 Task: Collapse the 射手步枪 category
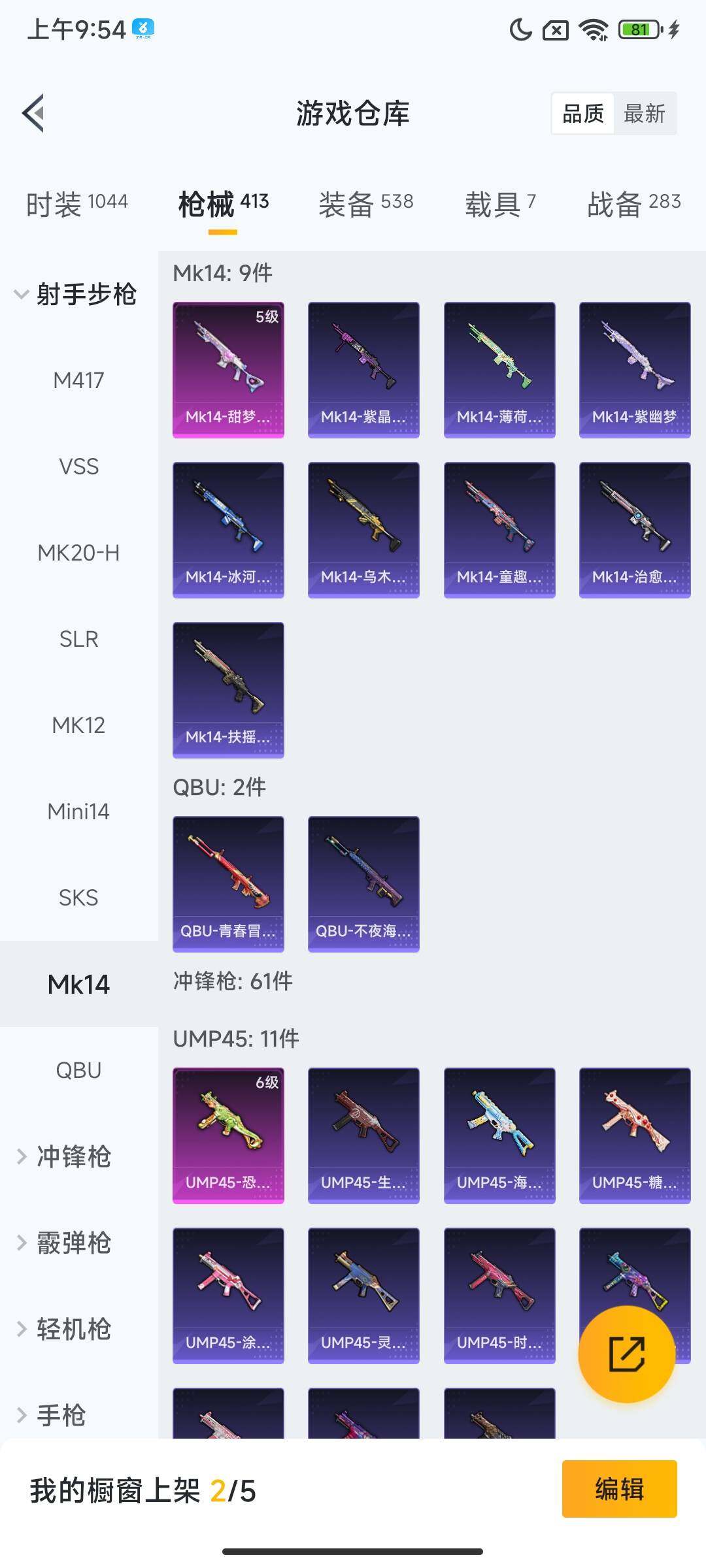tap(75, 294)
